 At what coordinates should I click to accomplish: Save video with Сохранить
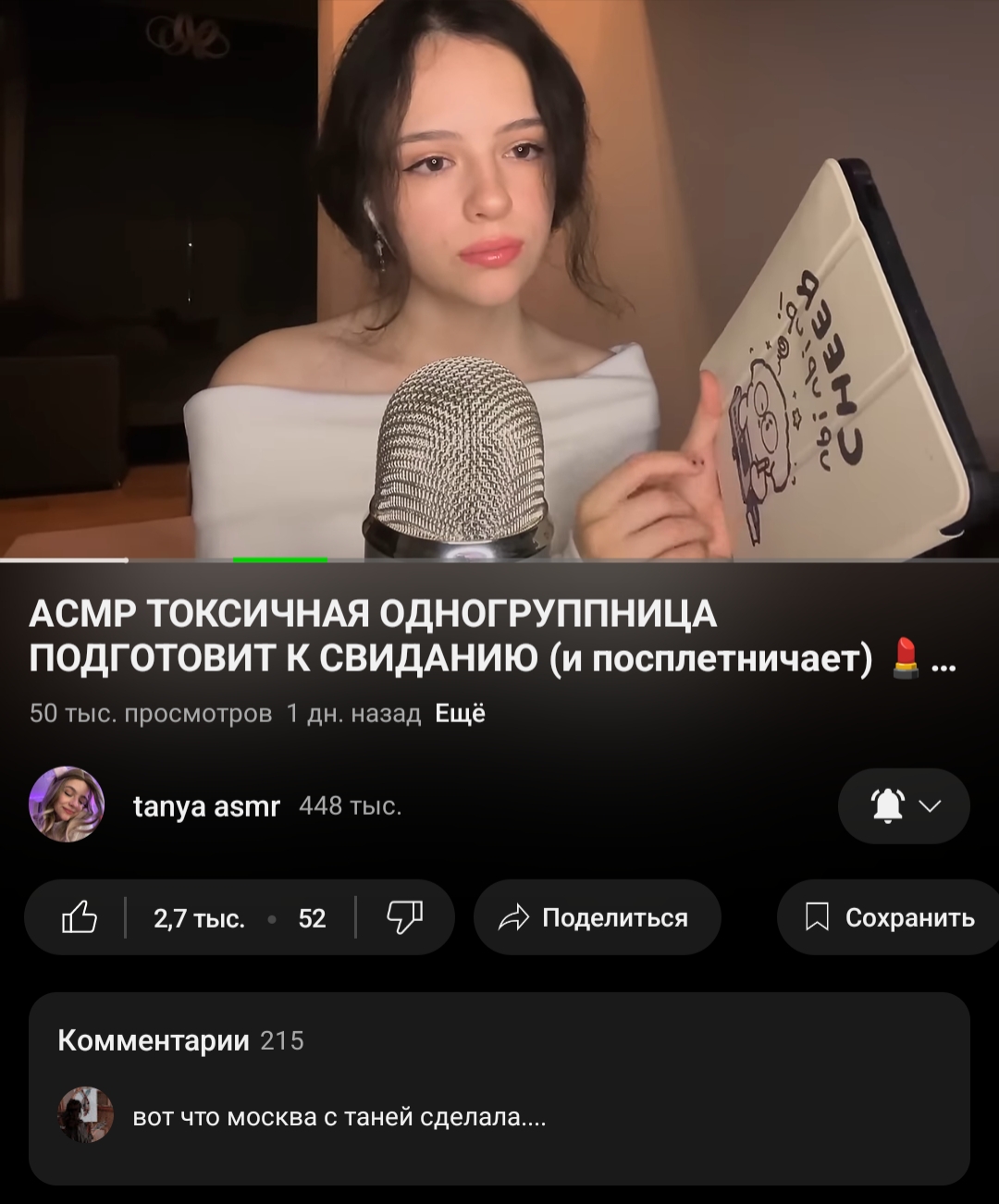pyautogui.click(x=891, y=917)
